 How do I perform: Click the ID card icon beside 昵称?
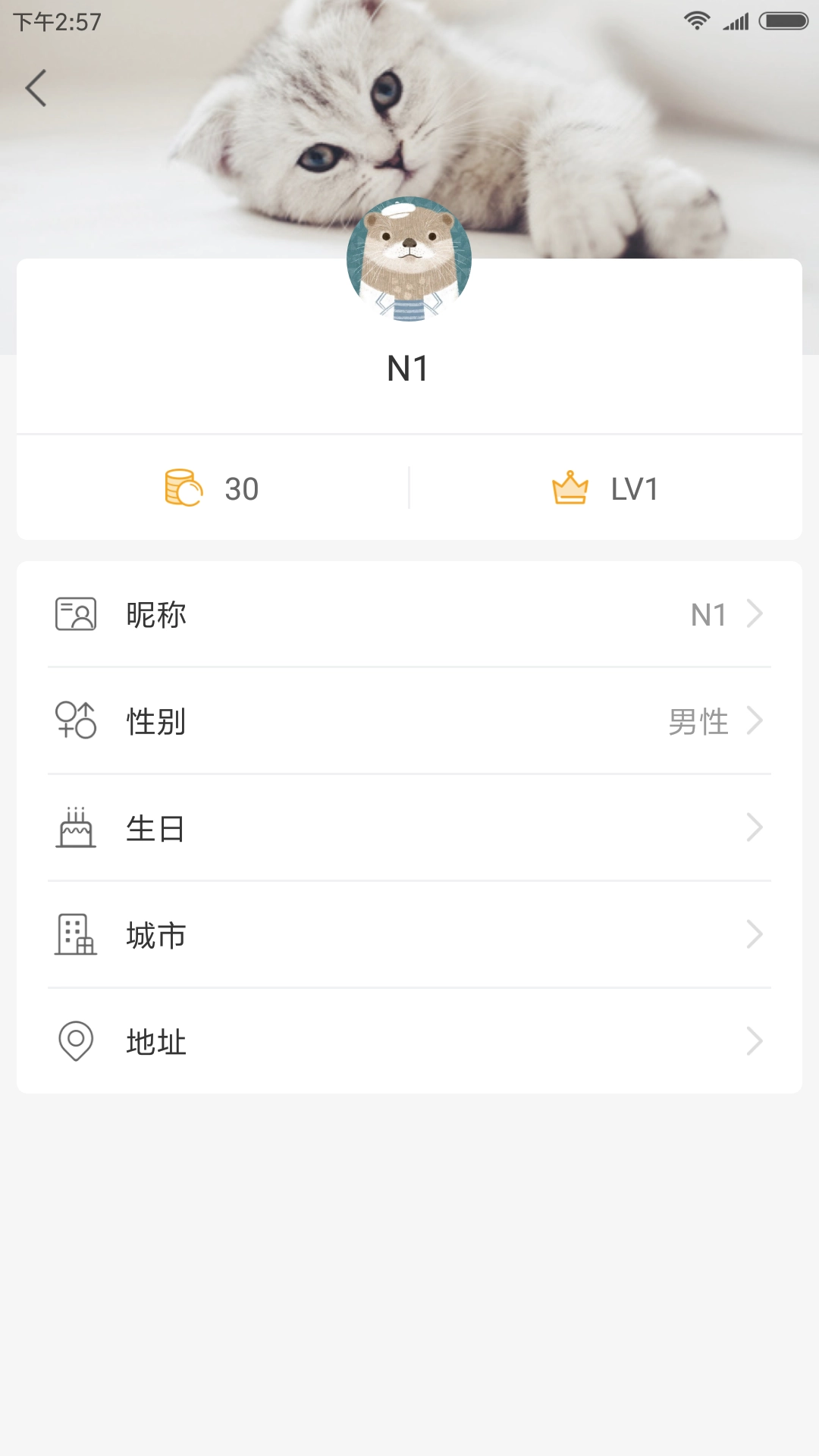click(x=75, y=614)
